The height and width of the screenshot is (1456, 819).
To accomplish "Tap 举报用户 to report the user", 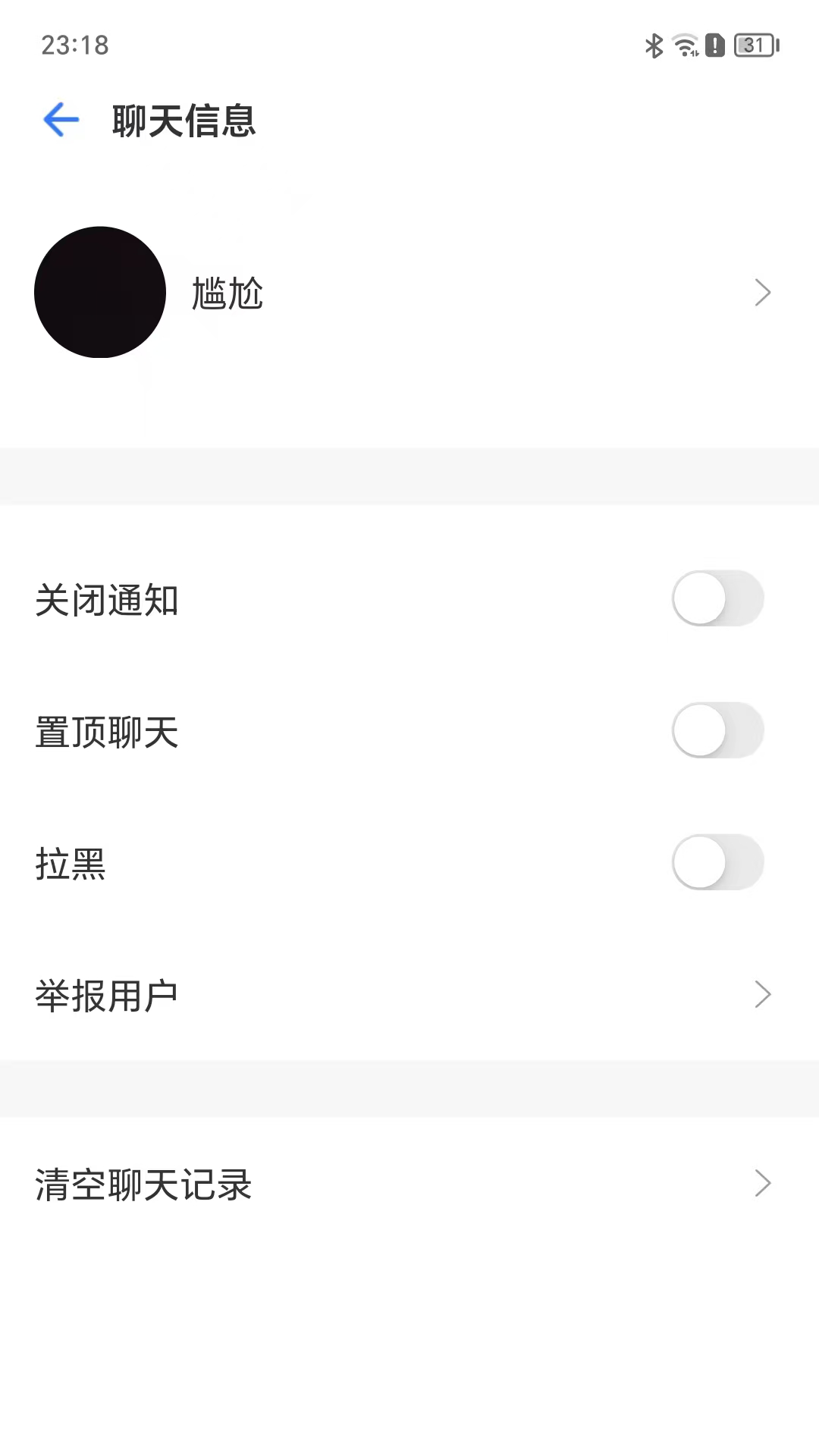I will [x=106, y=993].
